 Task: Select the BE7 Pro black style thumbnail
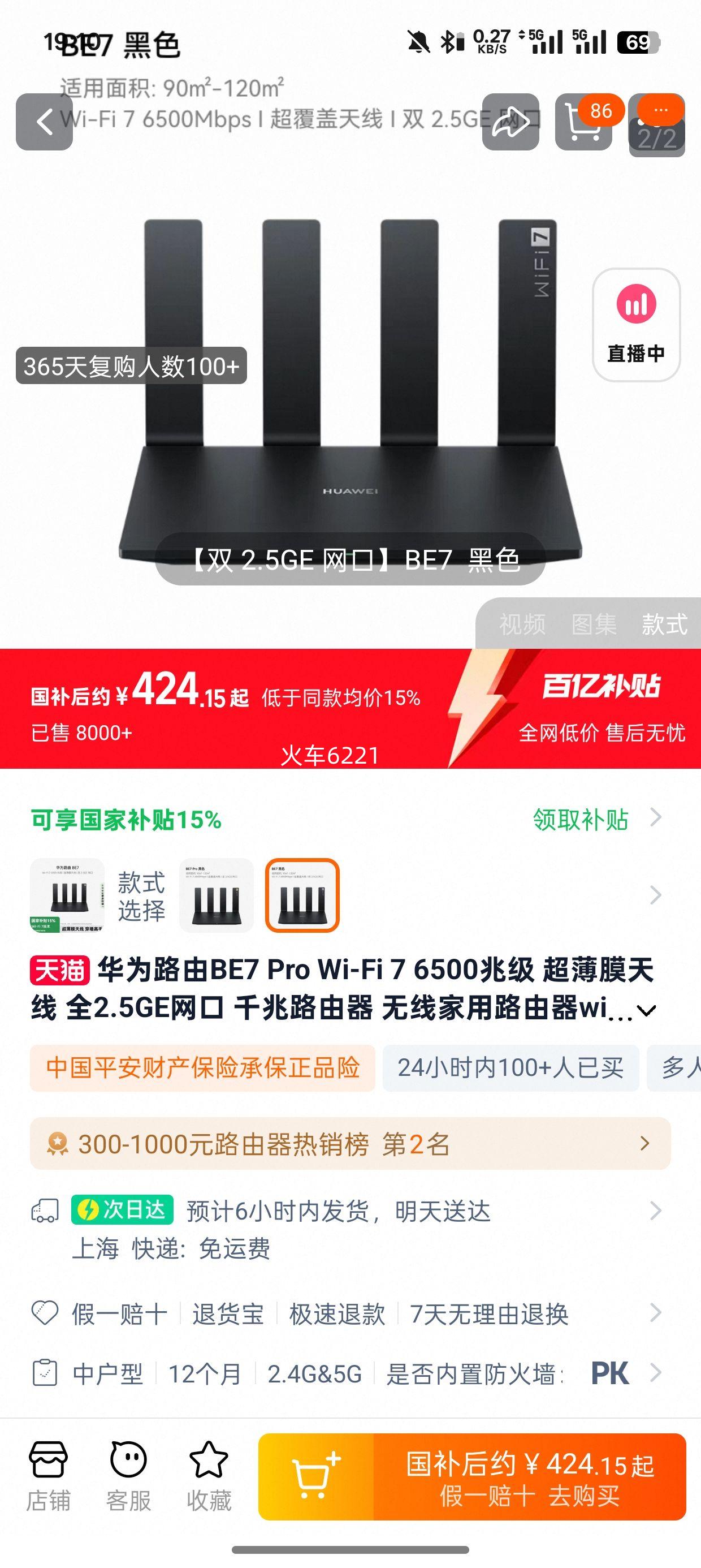click(214, 895)
